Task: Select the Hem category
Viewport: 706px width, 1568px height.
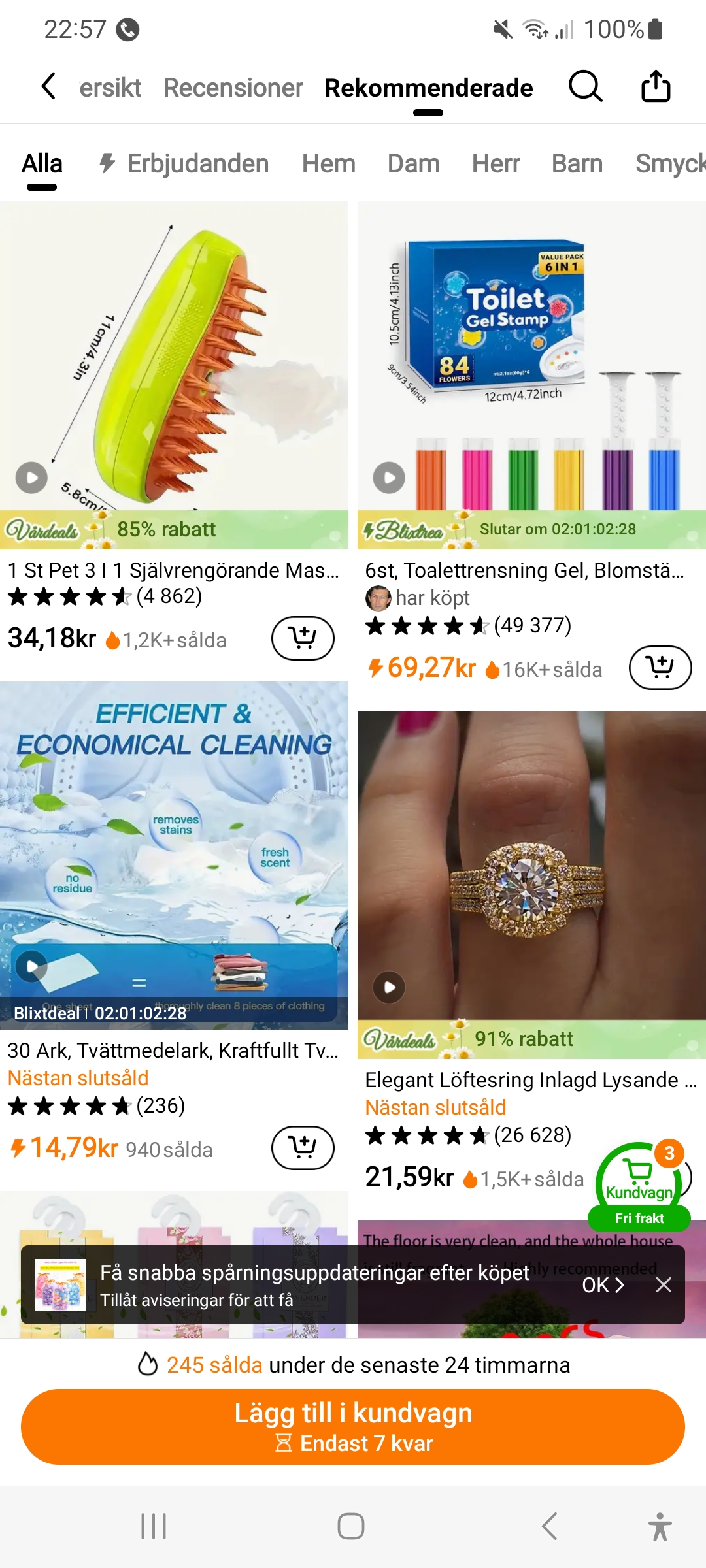Action: (x=328, y=163)
